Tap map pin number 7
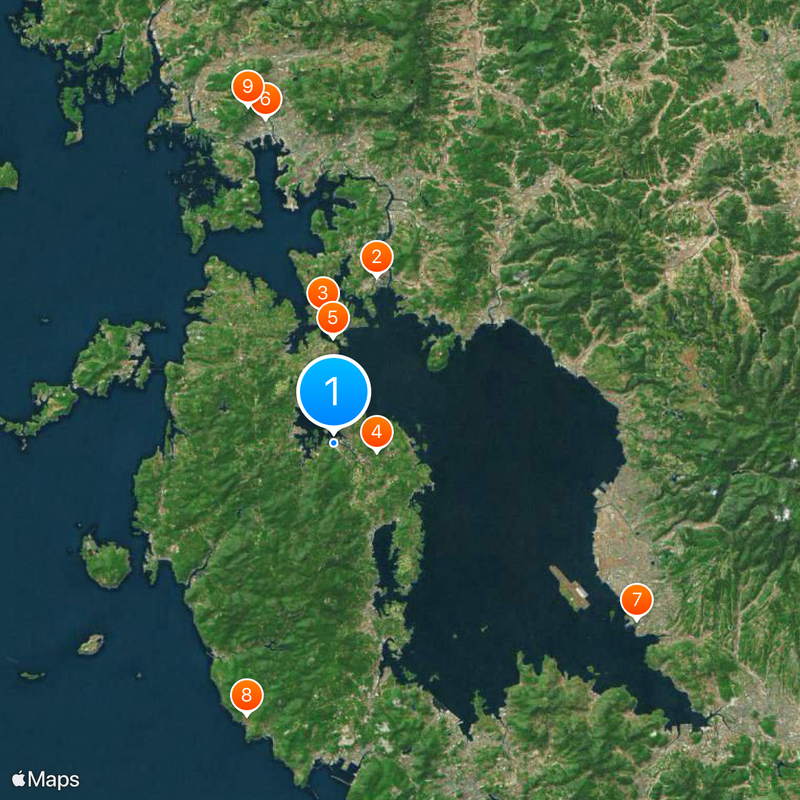800x800 pixels. click(636, 601)
